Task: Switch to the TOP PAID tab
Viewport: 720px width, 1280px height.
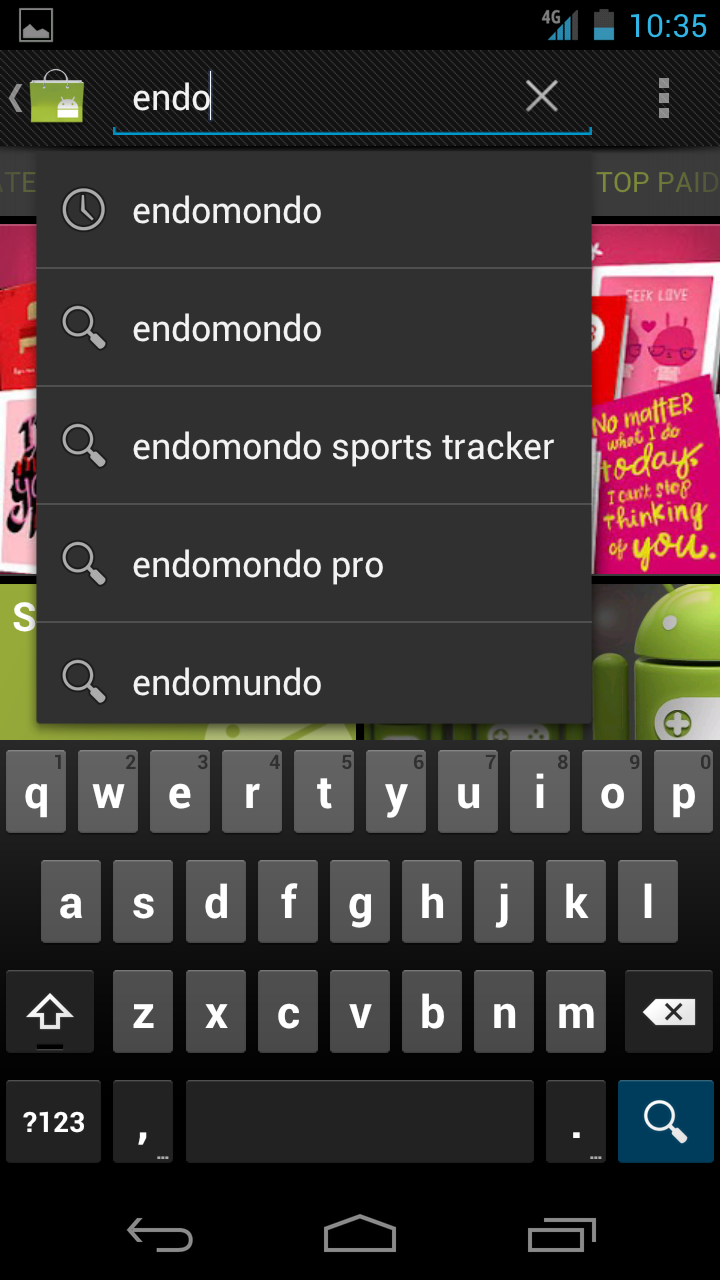Action: tap(658, 183)
